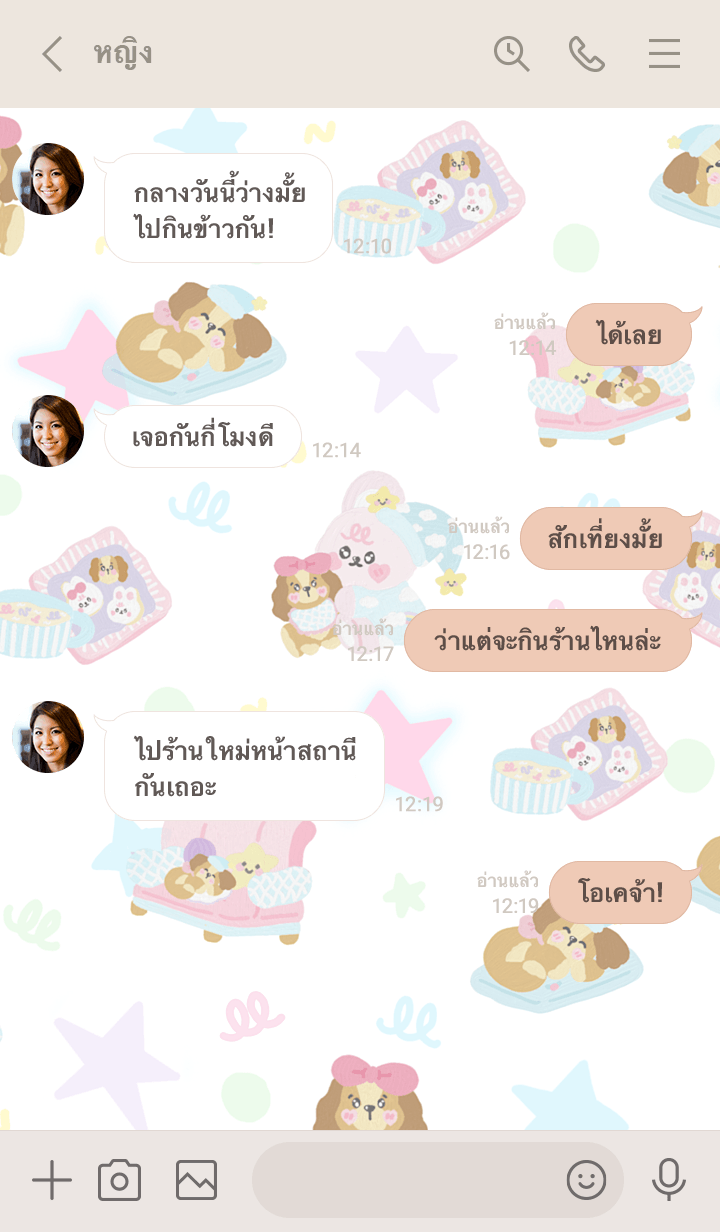Open the emoji and sticker picker
This screenshot has height=1232, width=720.
point(587,1181)
